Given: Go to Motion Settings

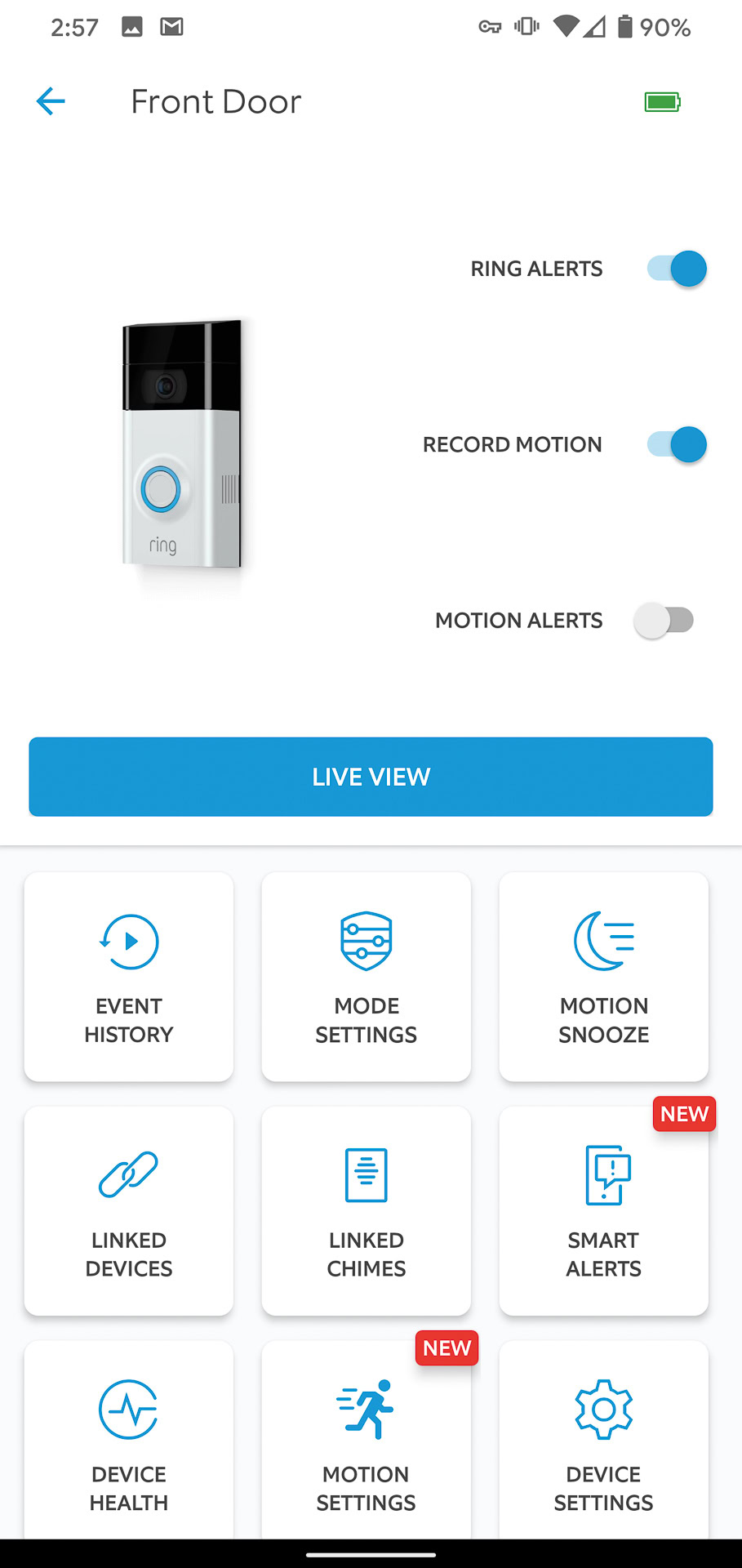Looking at the screenshot, I should (367, 1441).
